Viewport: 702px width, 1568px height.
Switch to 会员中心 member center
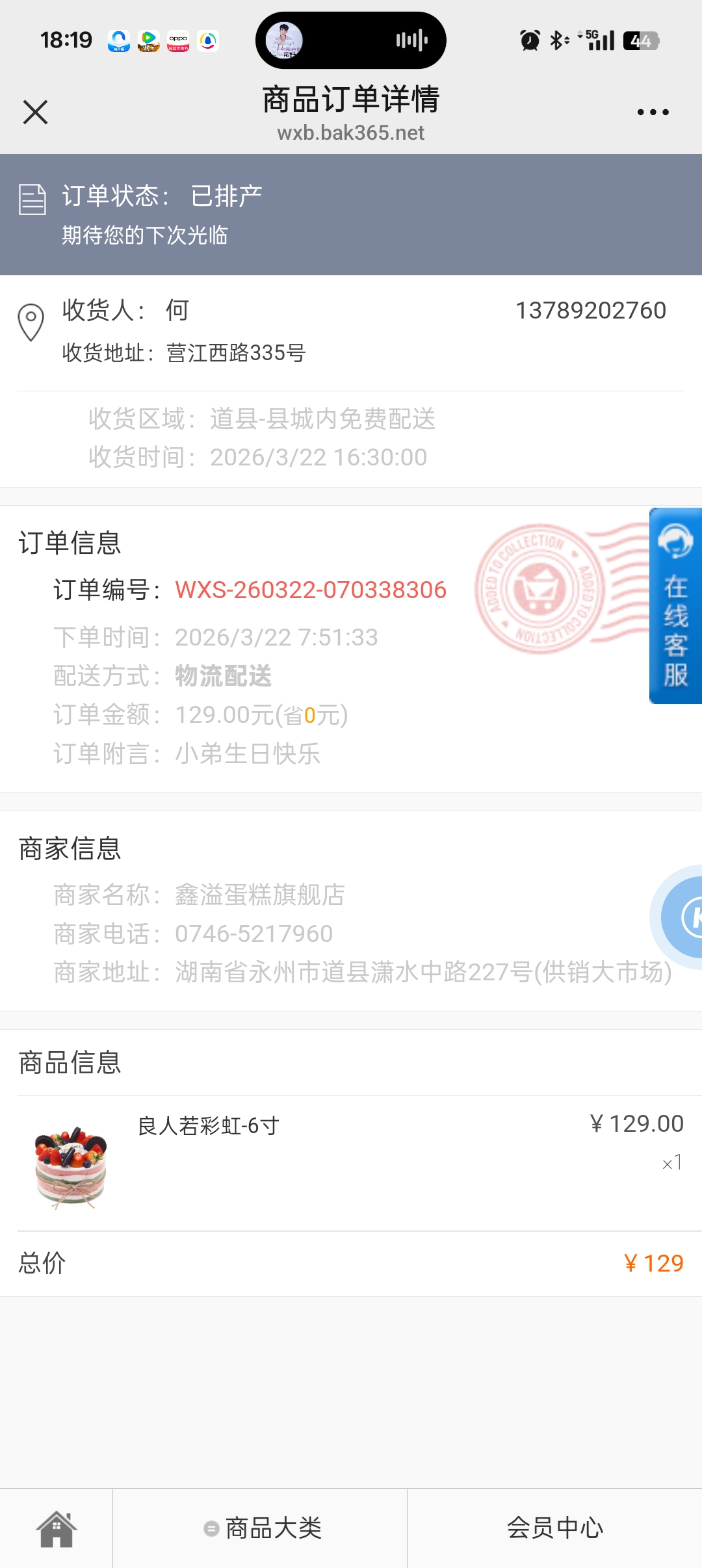coord(554,1528)
